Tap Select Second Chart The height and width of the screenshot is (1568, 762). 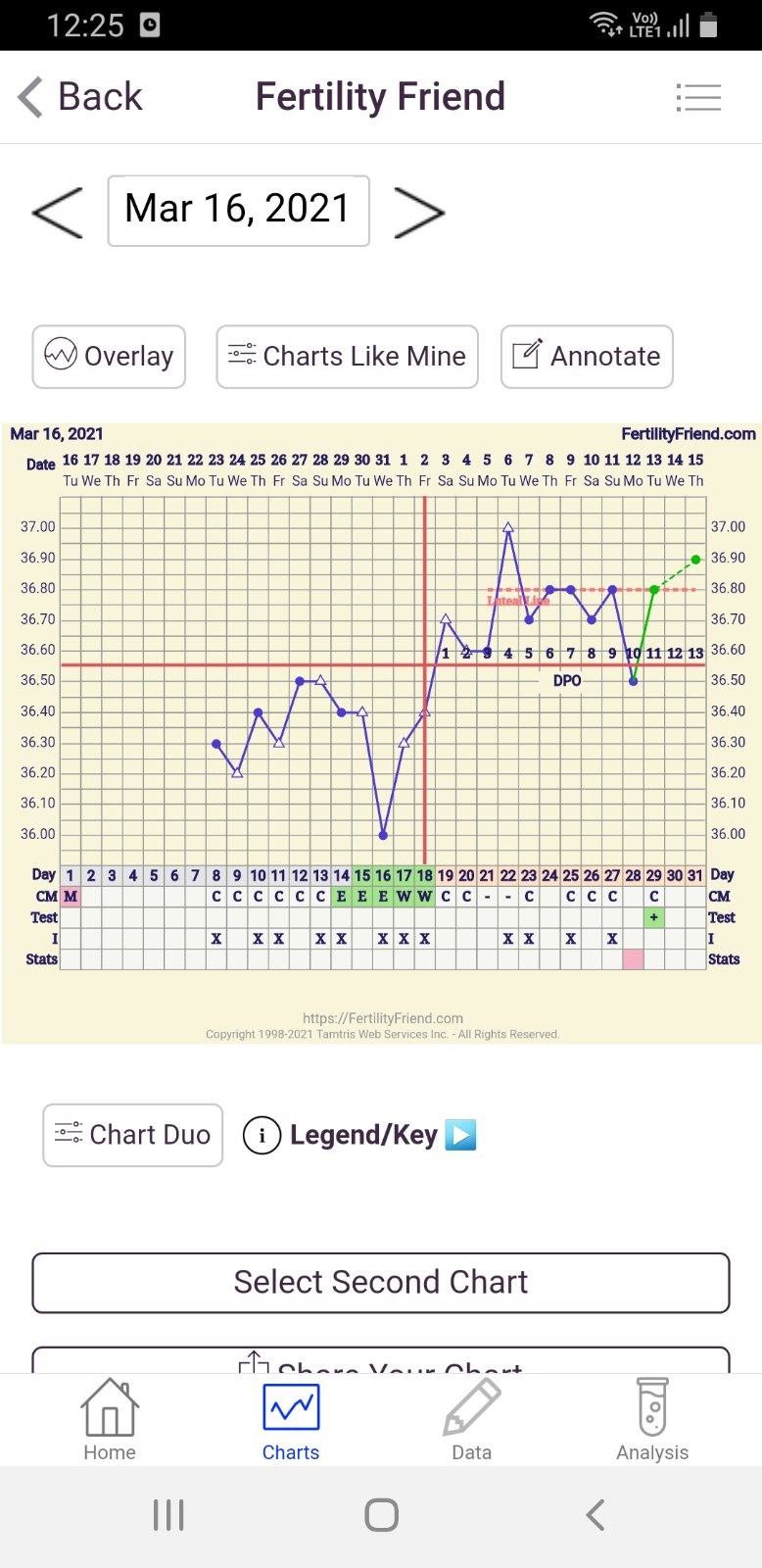[381, 1282]
